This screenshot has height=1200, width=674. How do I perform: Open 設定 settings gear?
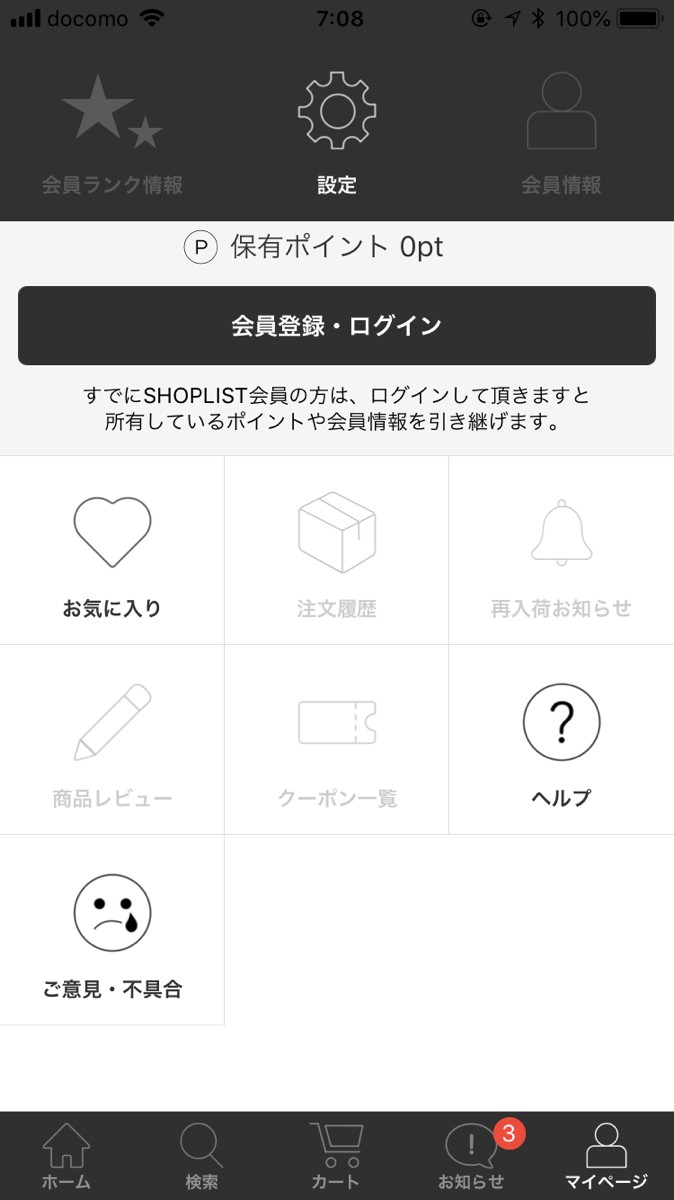(x=337, y=130)
